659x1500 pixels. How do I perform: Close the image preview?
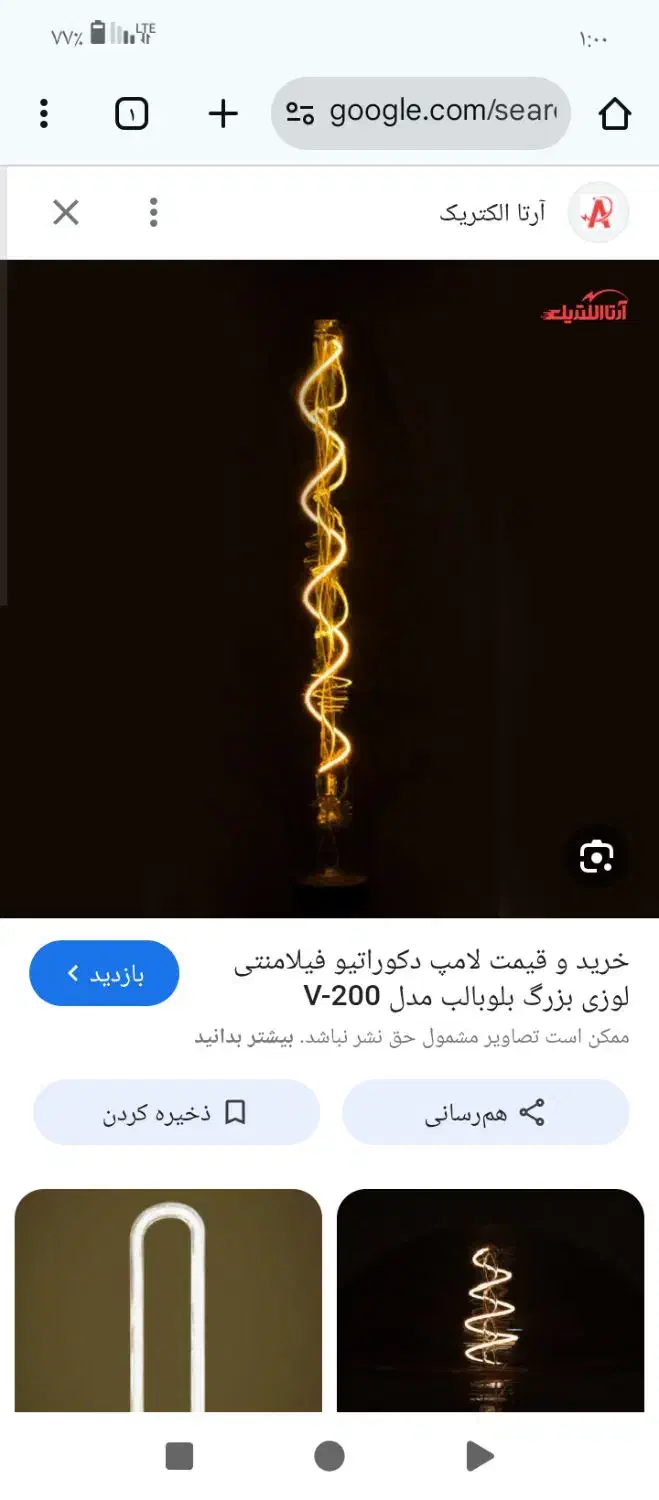coord(66,212)
